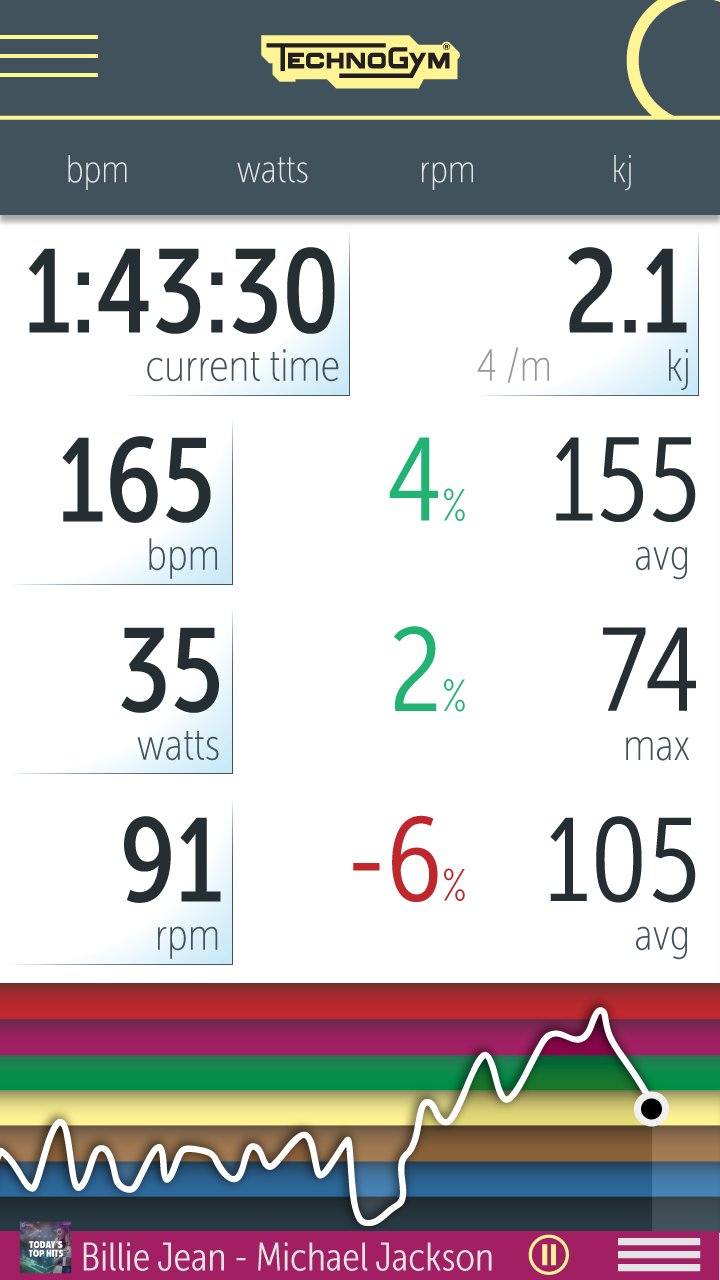Image resolution: width=720 pixels, height=1280 pixels.
Task: Switch to the bpm tab
Action: click(97, 170)
